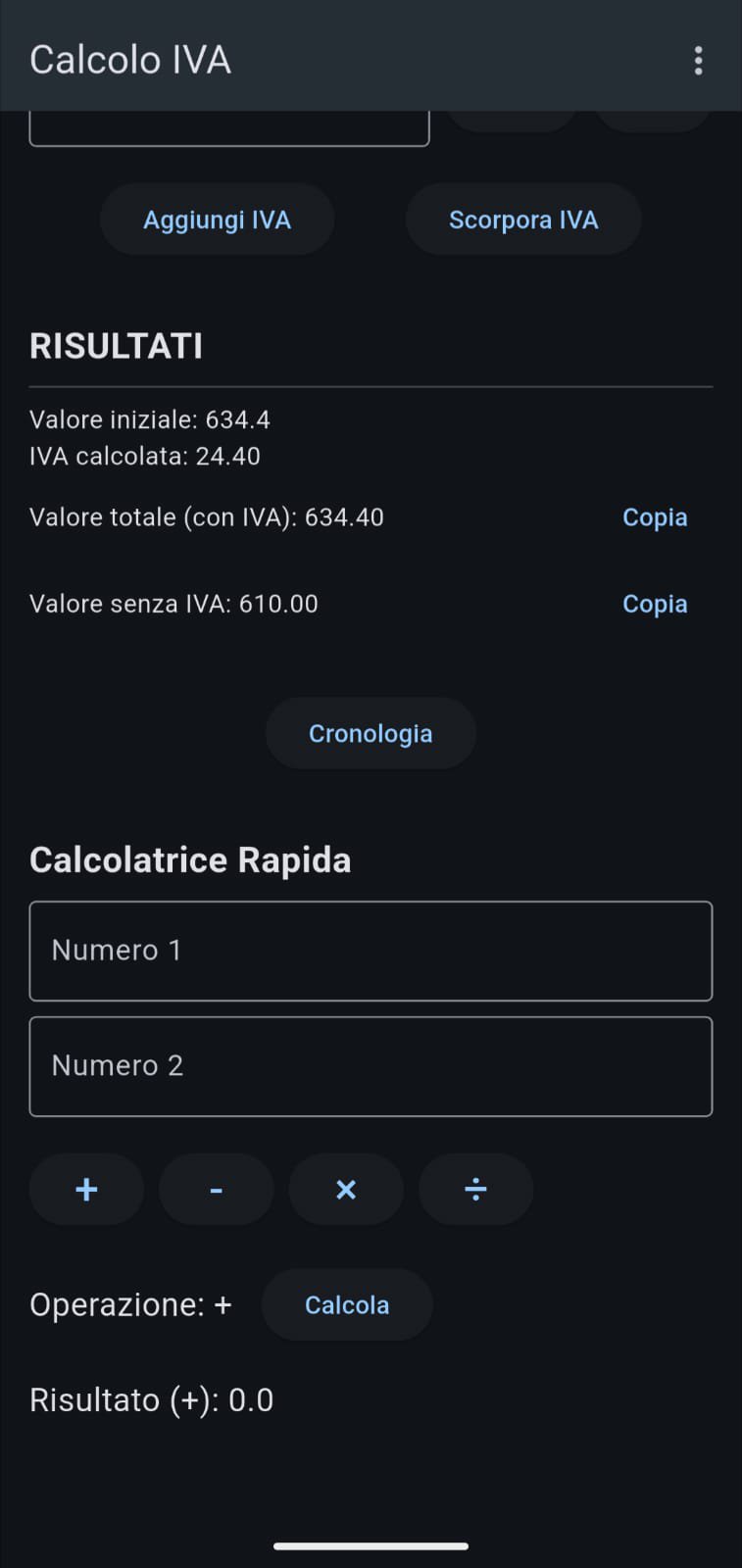Tap the Scorpora IVA button

click(x=523, y=220)
